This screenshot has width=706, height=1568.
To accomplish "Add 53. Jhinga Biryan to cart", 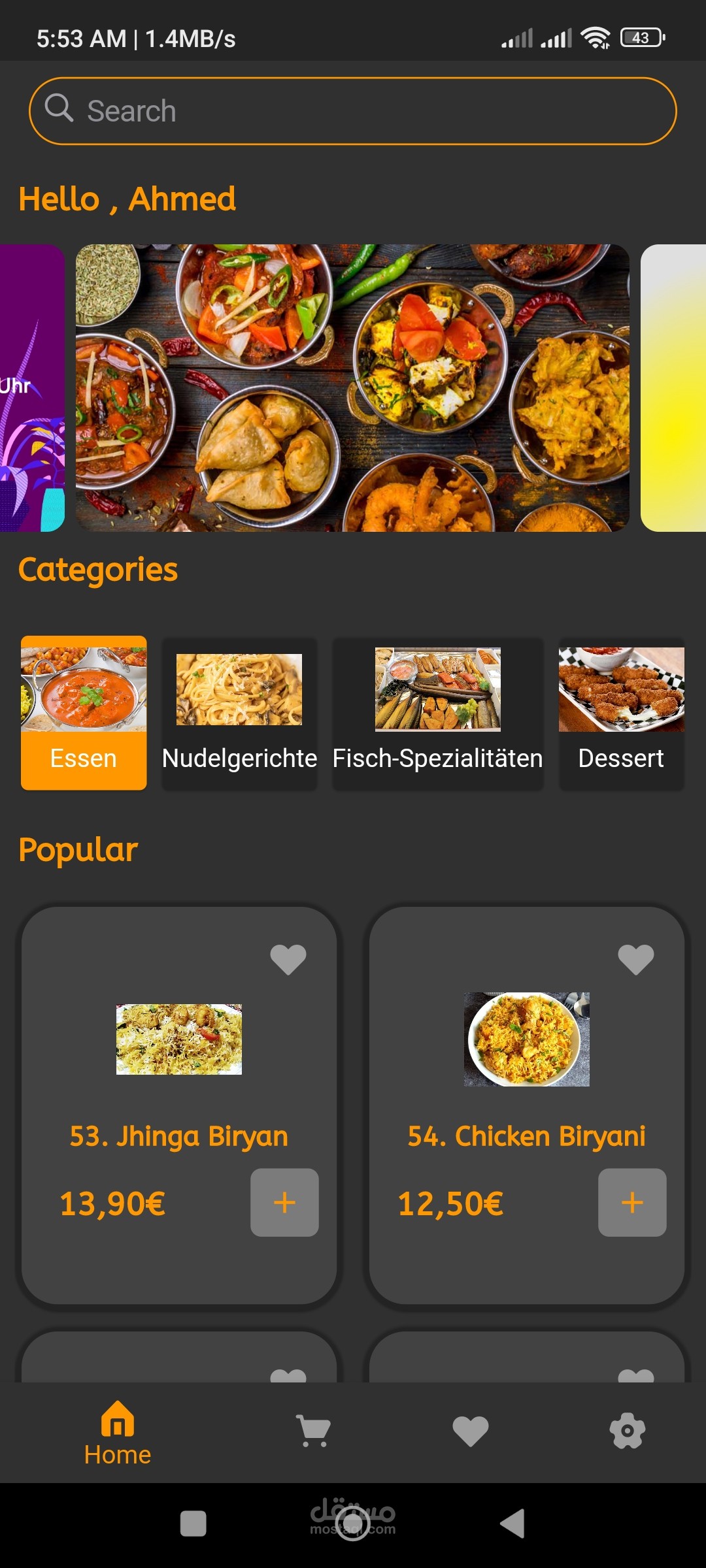I will pyautogui.click(x=284, y=1202).
